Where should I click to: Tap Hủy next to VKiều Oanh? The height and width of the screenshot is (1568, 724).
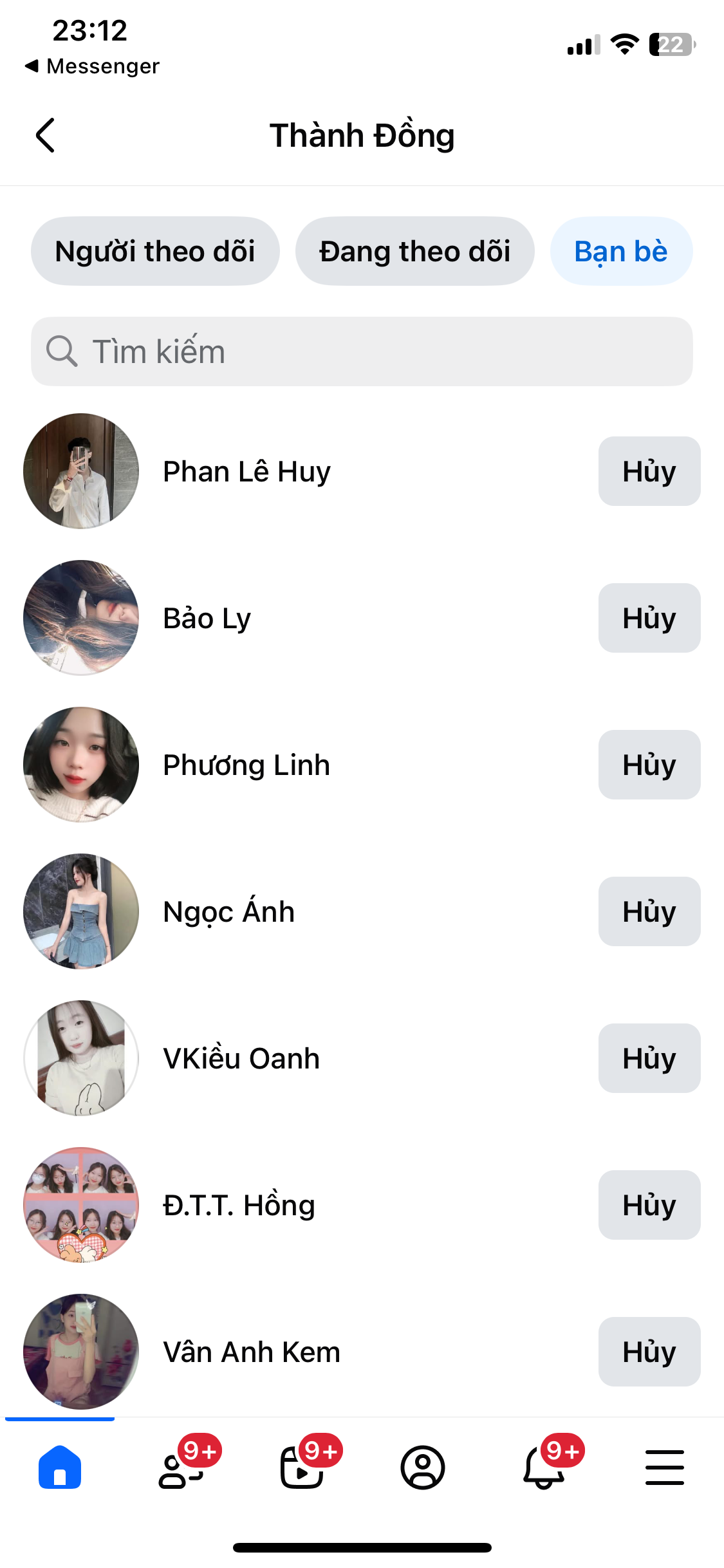pyautogui.click(x=649, y=1058)
